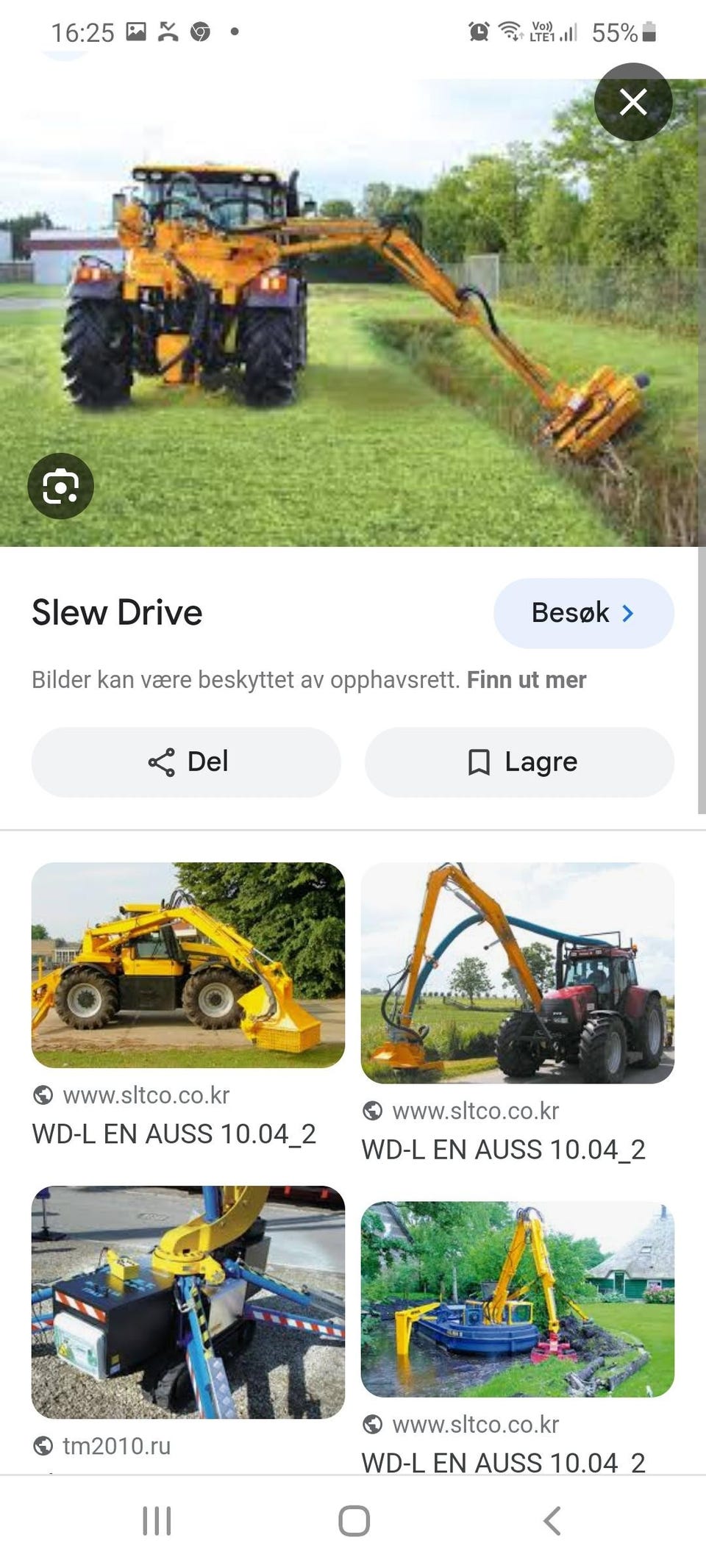Image resolution: width=706 pixels, height=1568 pixels.
Task: Open the Finn ut mer link
Action: click(527, 680)
